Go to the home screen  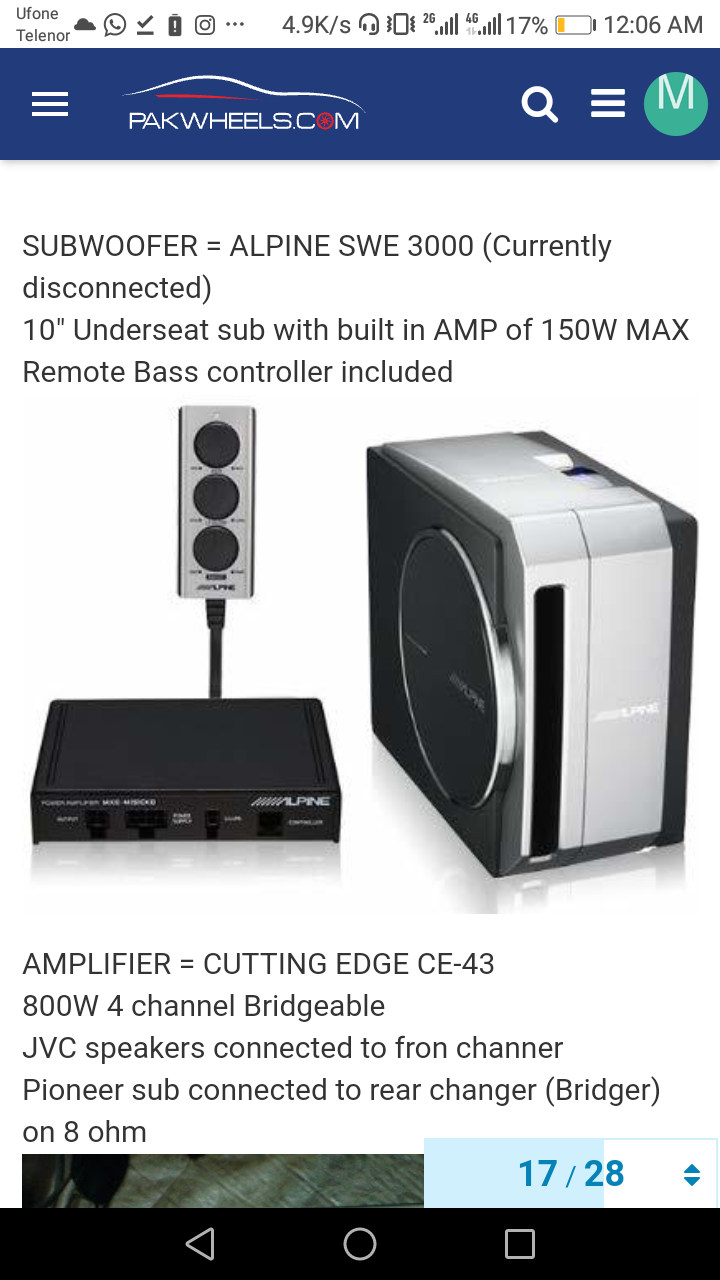tap(360, 1244)
